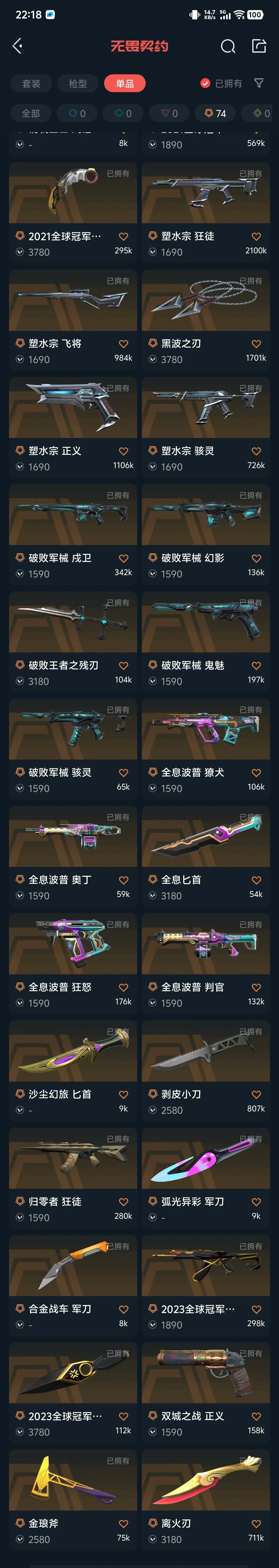This screenshot has width=279, height=1568.
Task: Open the funnel filter icon
Action: 259,83
